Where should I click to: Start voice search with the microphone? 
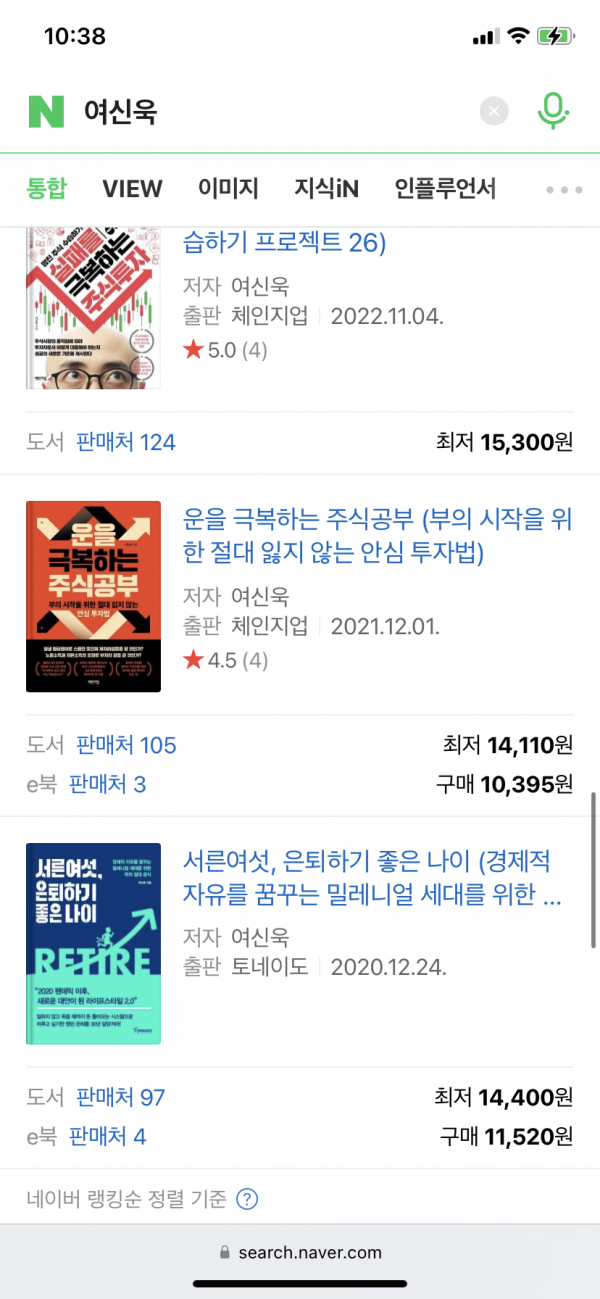pos(553,110)
